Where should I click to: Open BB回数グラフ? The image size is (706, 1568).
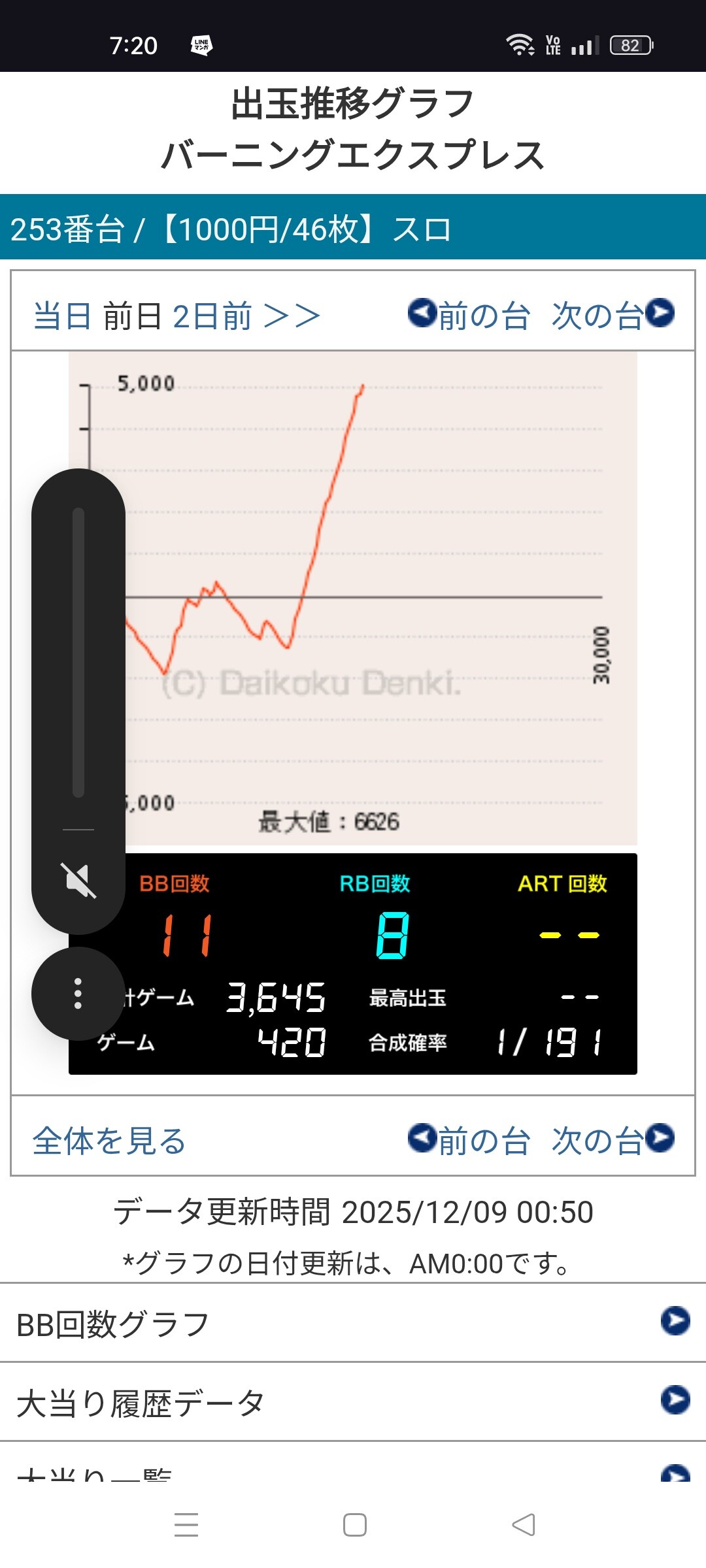pyautogui.click(x=353, y=1324)
